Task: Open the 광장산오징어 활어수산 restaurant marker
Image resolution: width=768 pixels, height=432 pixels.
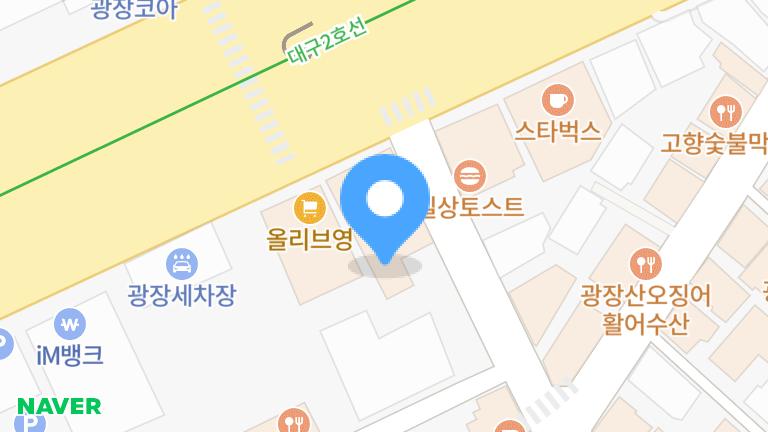Action: pos(645,264)
